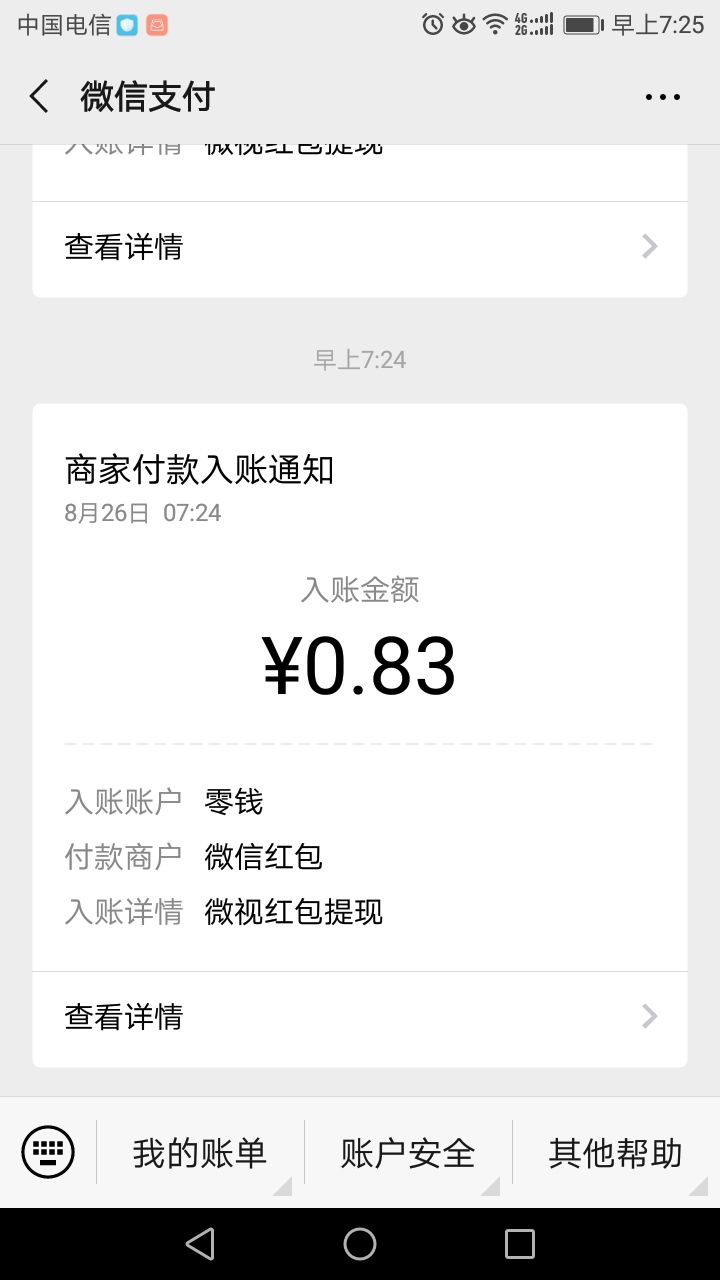The height and width of the screenshot is (1280, 720).
Task: Open the 我的账单 menu
Action: [200, 1153]
